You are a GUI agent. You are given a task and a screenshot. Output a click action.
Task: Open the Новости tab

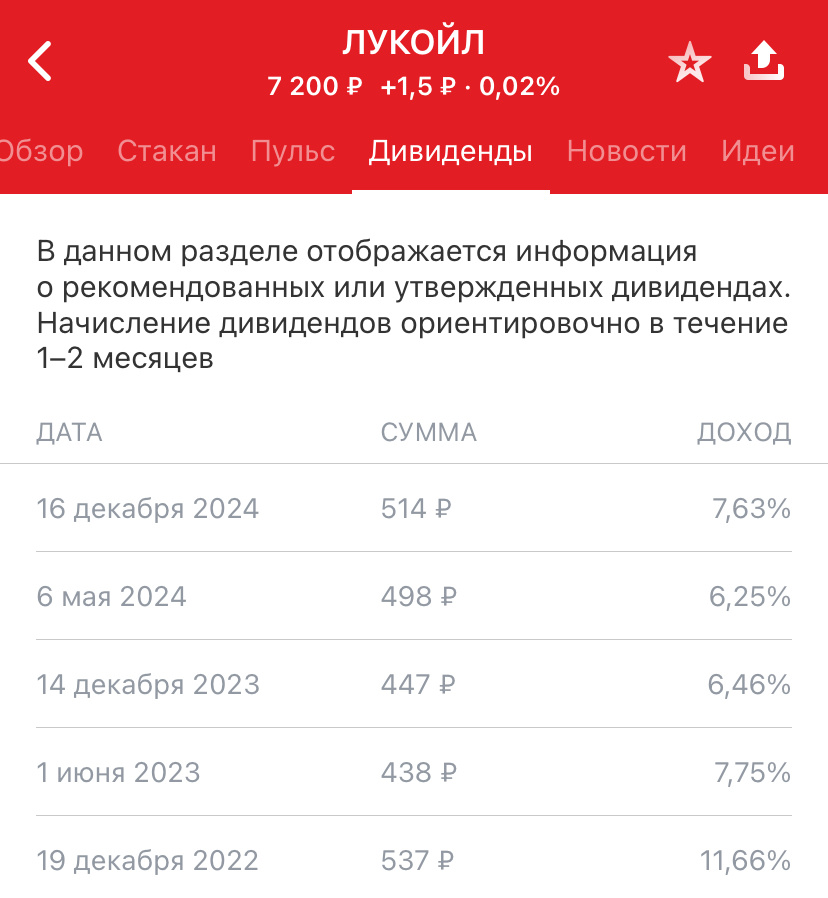627,152
